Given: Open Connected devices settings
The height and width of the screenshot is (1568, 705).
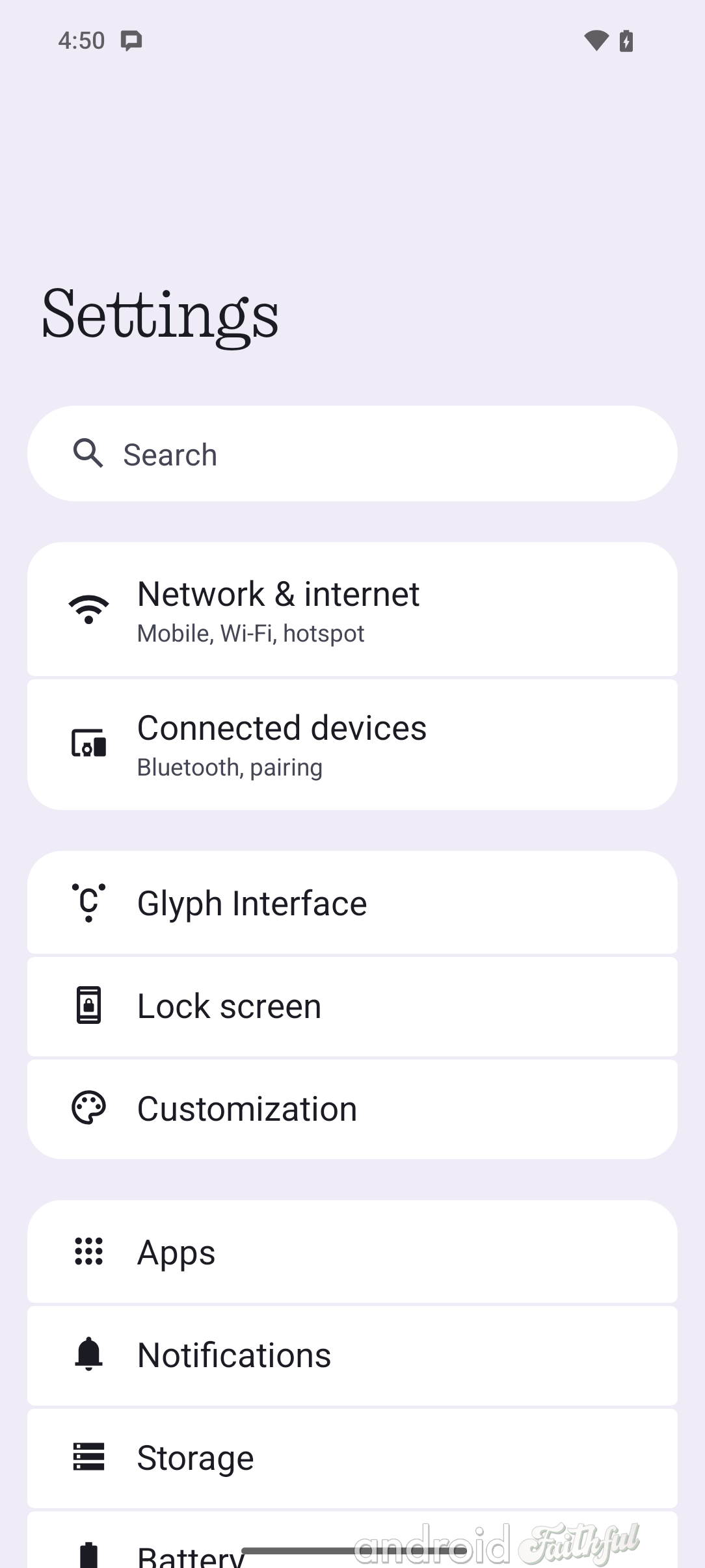Looking at the screenshot, I should pyautogui.click(x=351, y=744).
